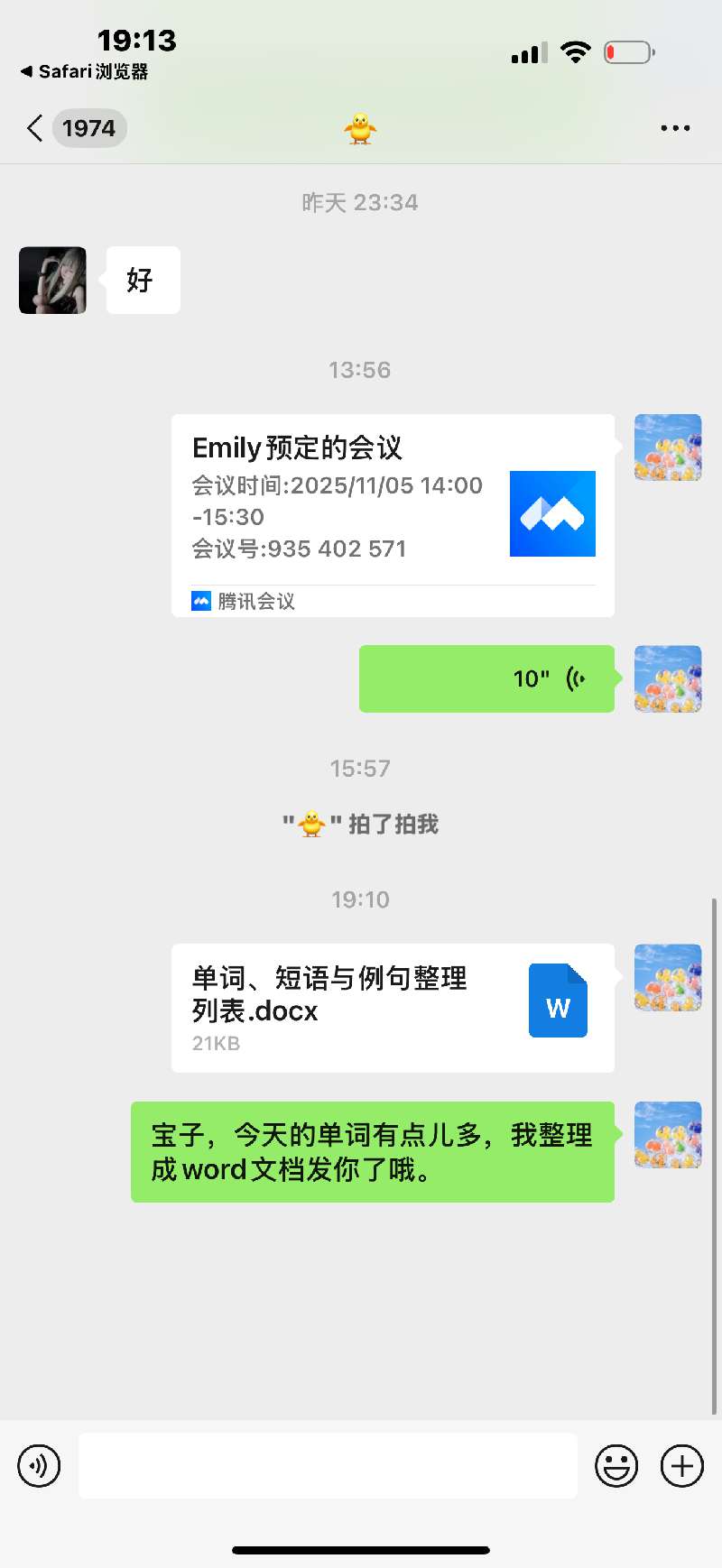Go back to the chat list

coord(36,128)
